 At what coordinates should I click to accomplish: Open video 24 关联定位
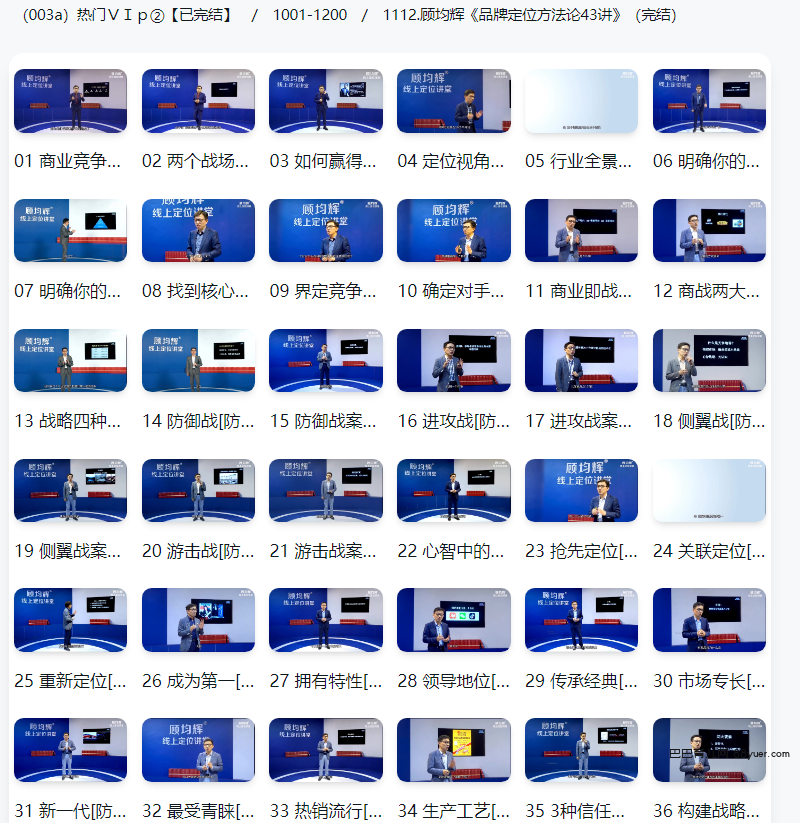click(709, 490)
